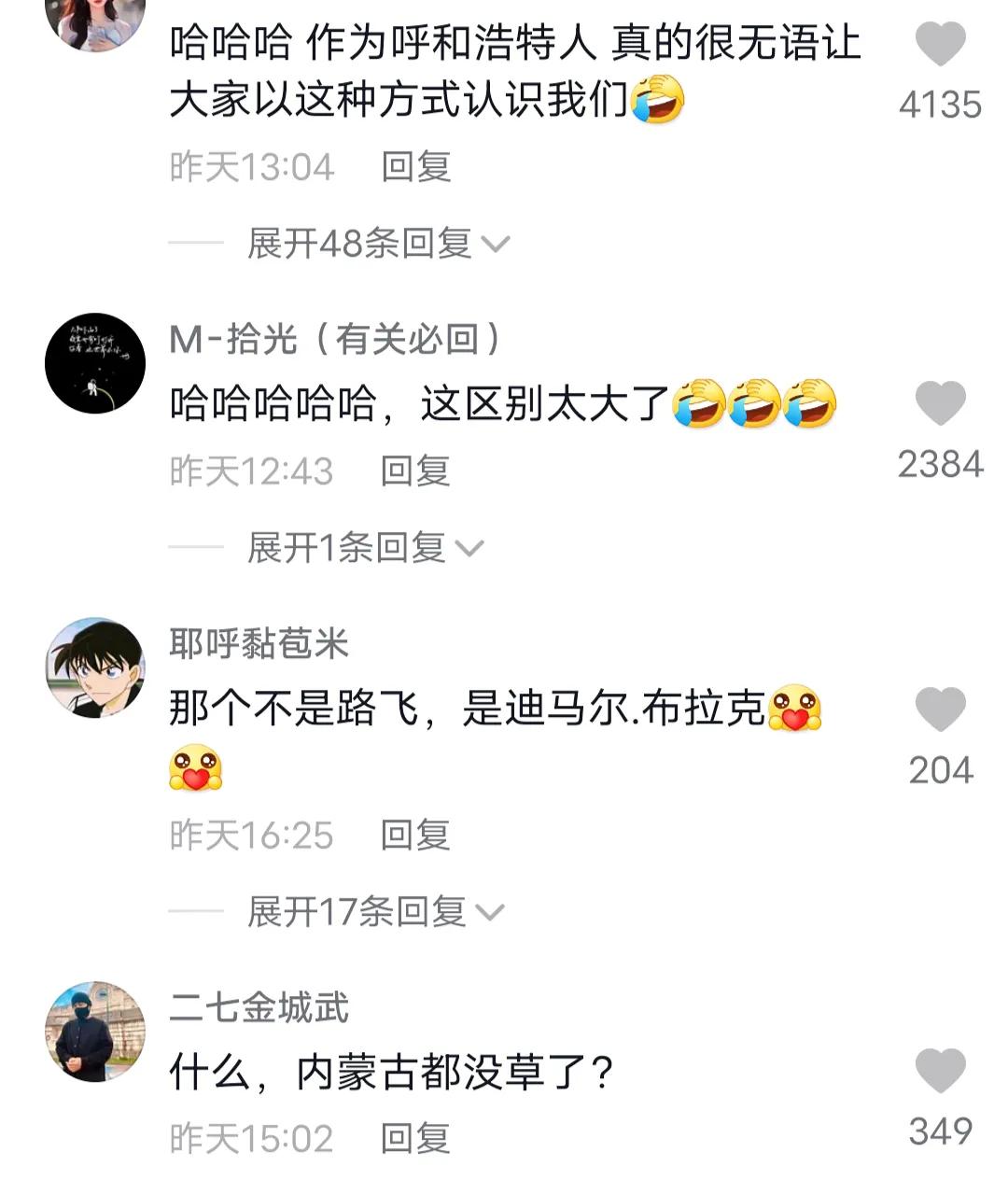Click 回复 under 二七金城武's comment
1008x1180 pixels.
(x=413, y=1138)
